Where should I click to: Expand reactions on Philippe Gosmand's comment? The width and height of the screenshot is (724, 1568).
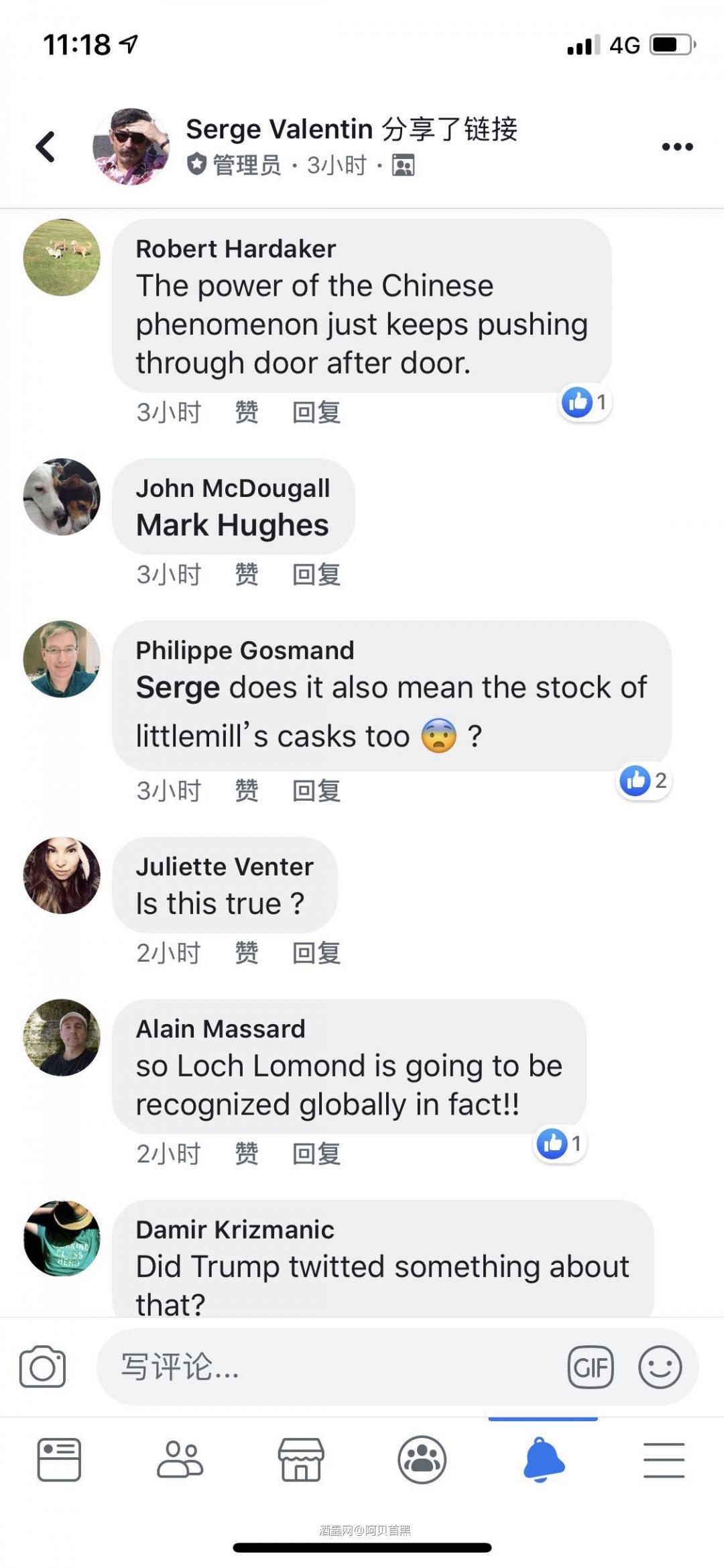pyautogui.click(x=644, y=781)
